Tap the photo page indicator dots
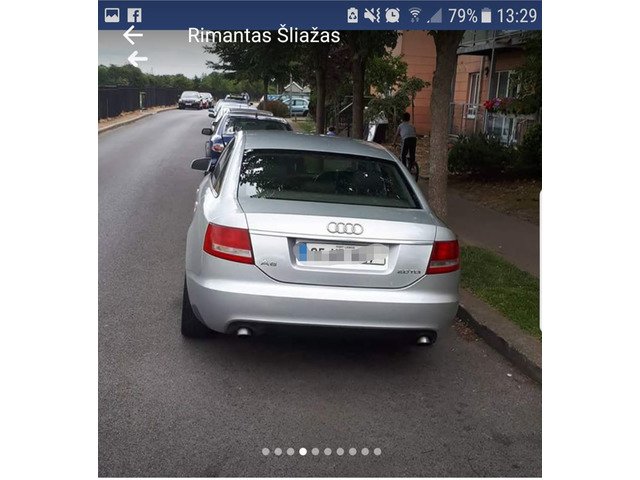 321,451
